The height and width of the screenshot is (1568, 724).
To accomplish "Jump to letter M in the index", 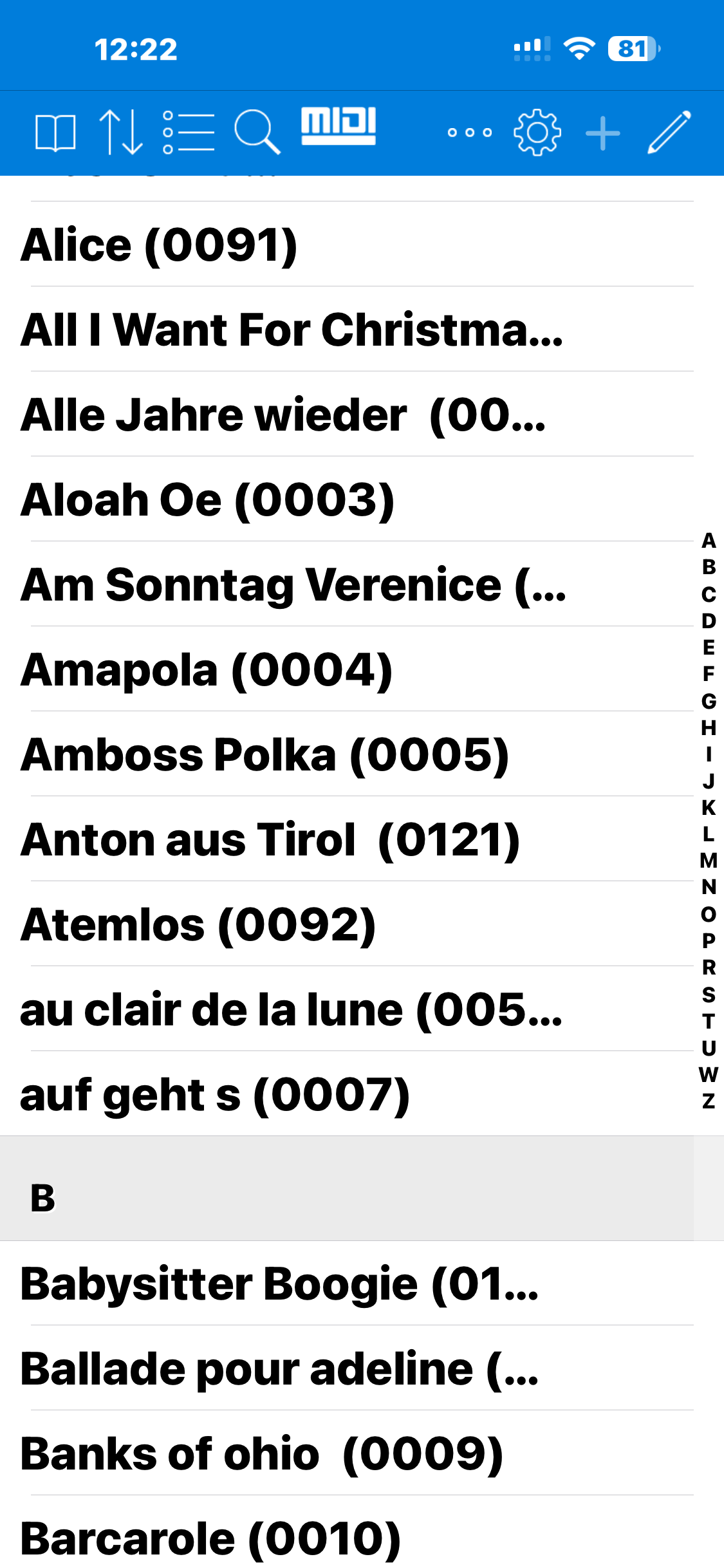I will [x=709, y=860].
